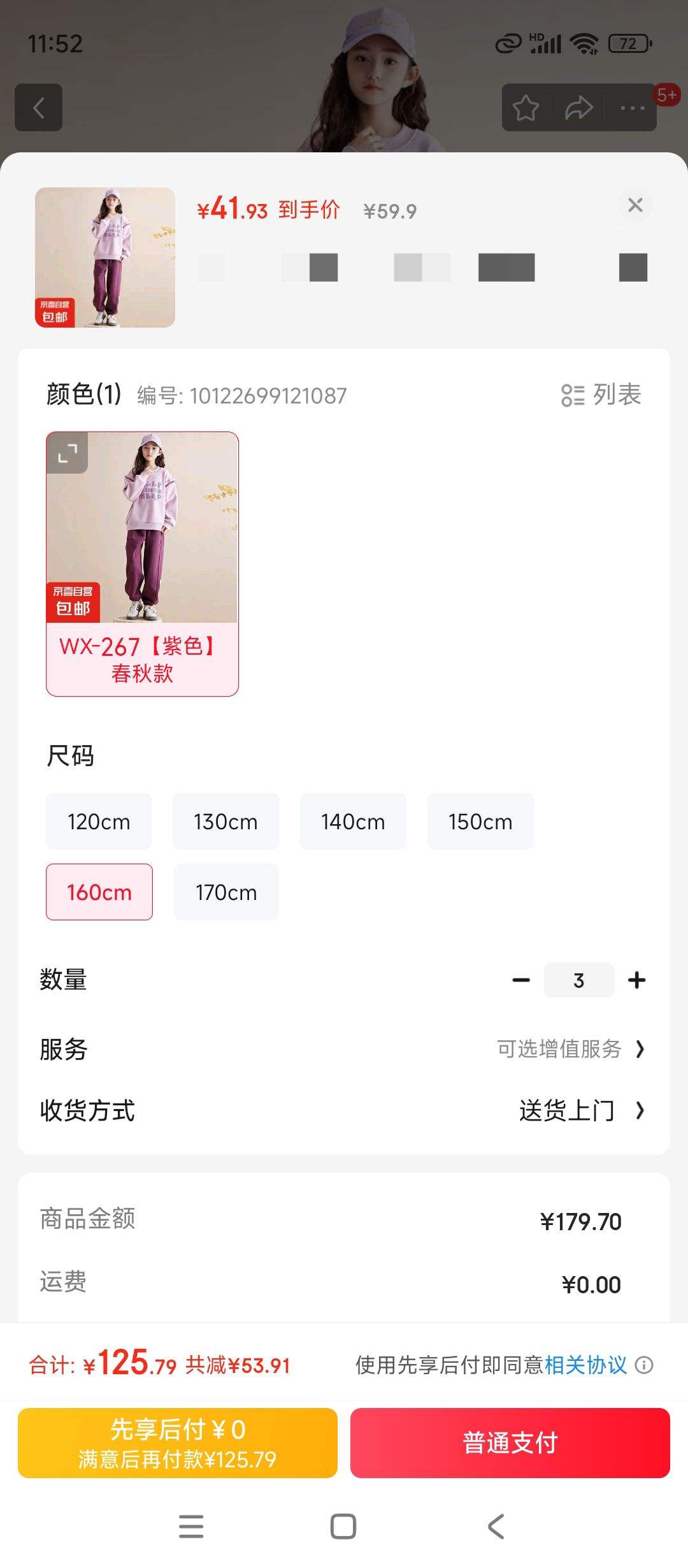Change delivery method 送货上门

[x=581, y=1111]
